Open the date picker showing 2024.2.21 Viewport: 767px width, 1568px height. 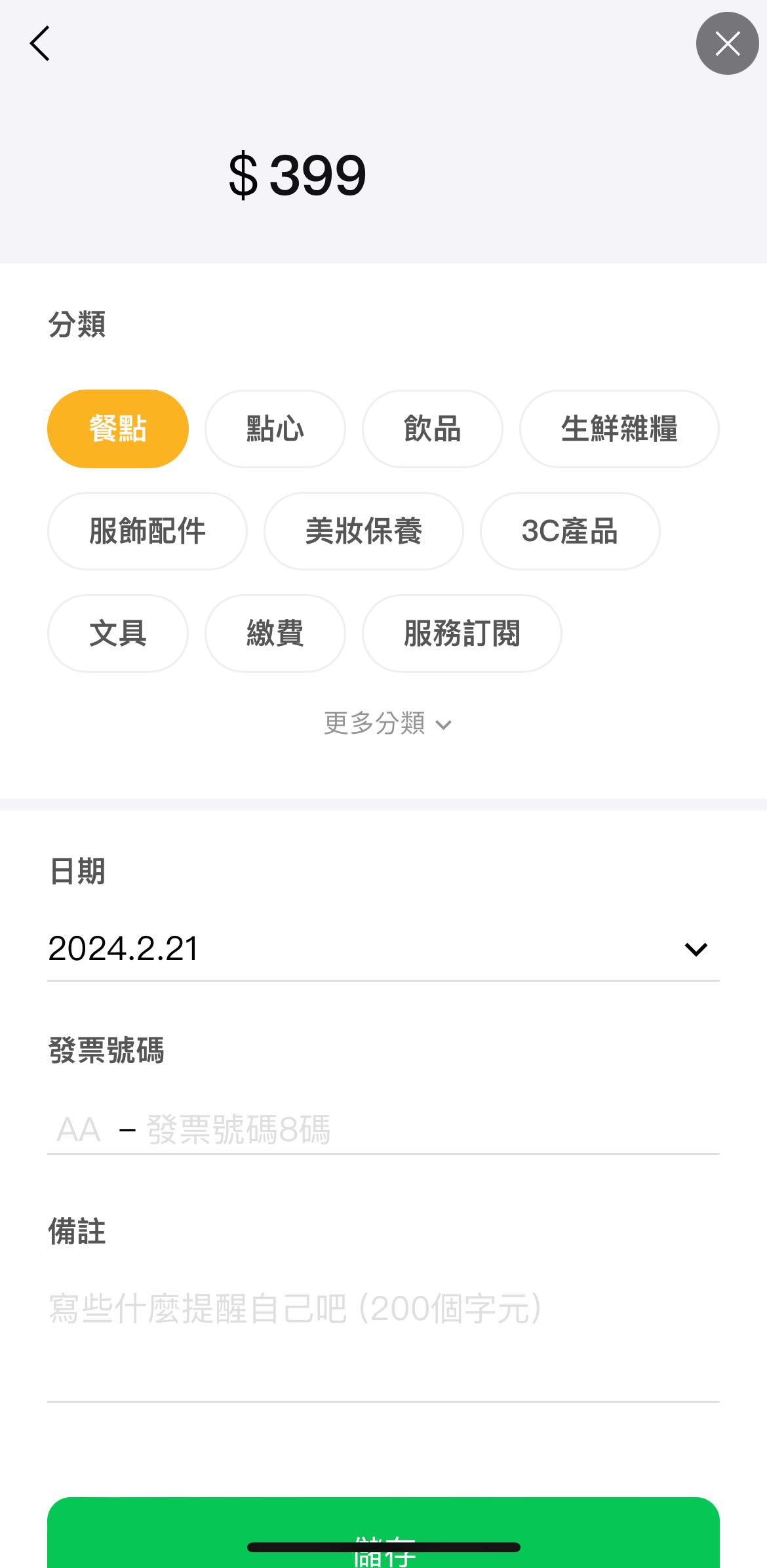click(383, 949)
